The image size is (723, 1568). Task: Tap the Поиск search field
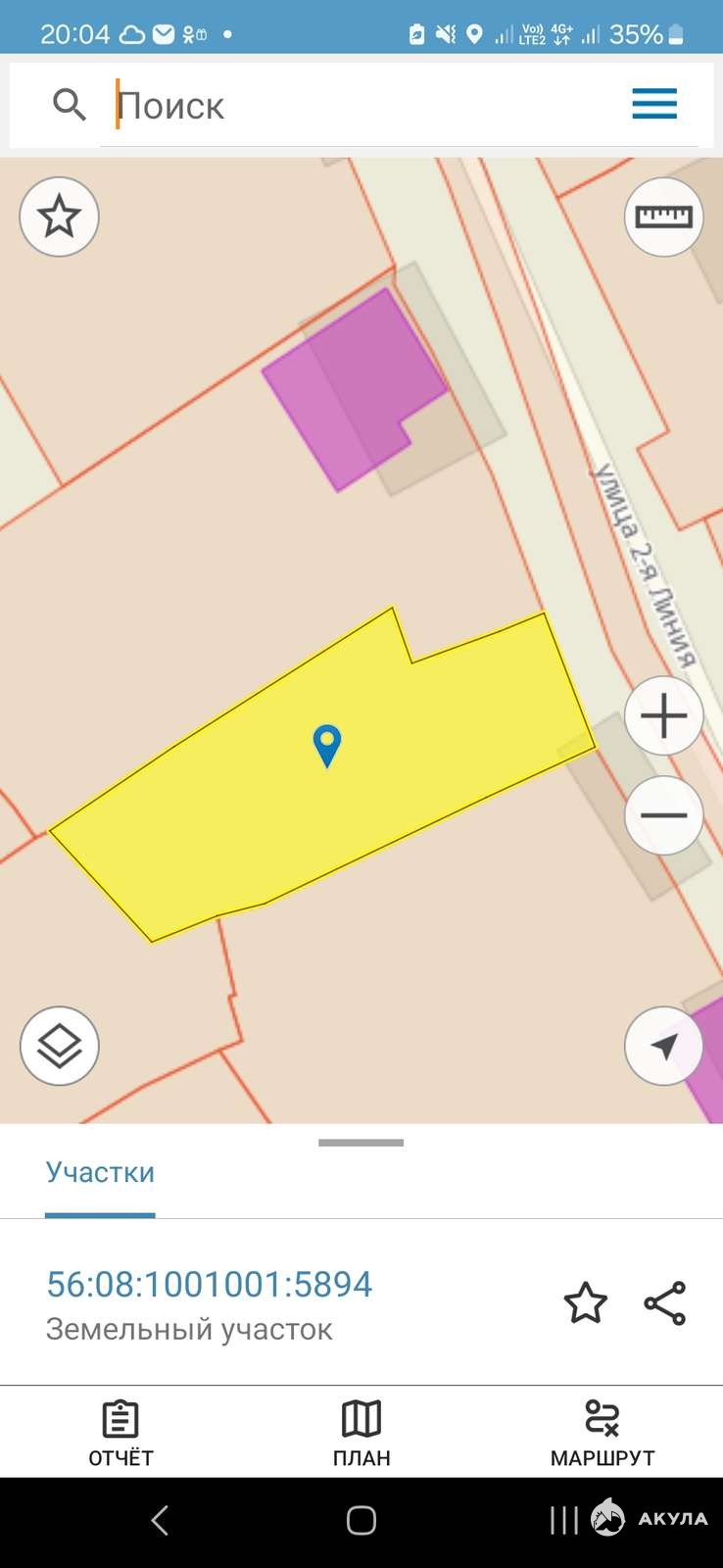click(x=362, y=105)
